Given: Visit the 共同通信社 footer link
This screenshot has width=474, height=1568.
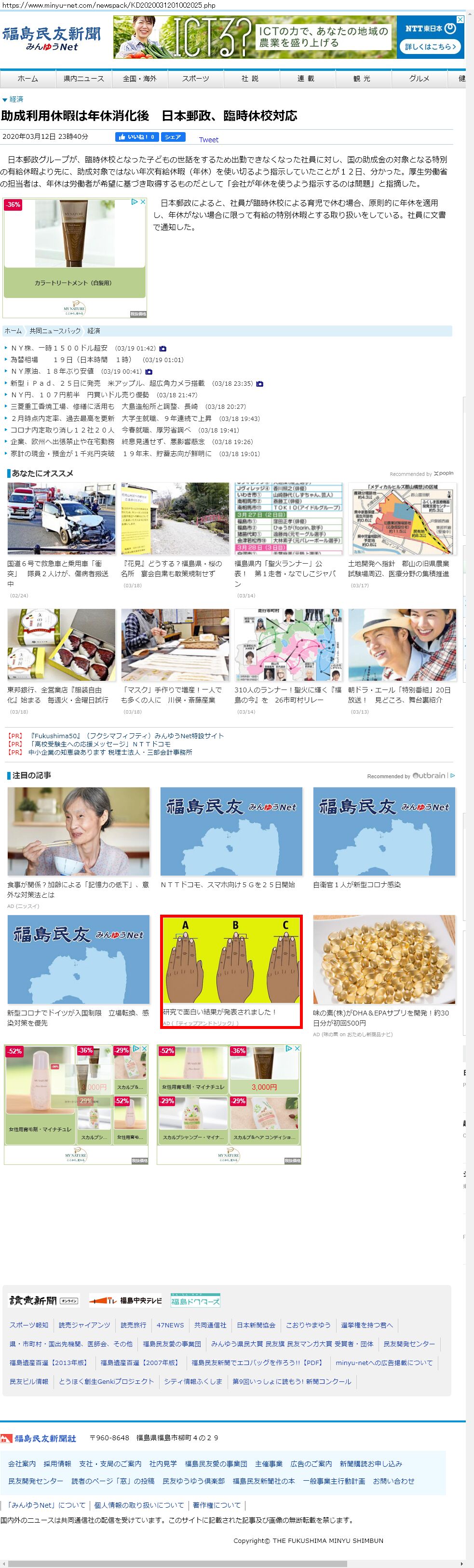Looking at the screenshot, I should coord(210,1325).
